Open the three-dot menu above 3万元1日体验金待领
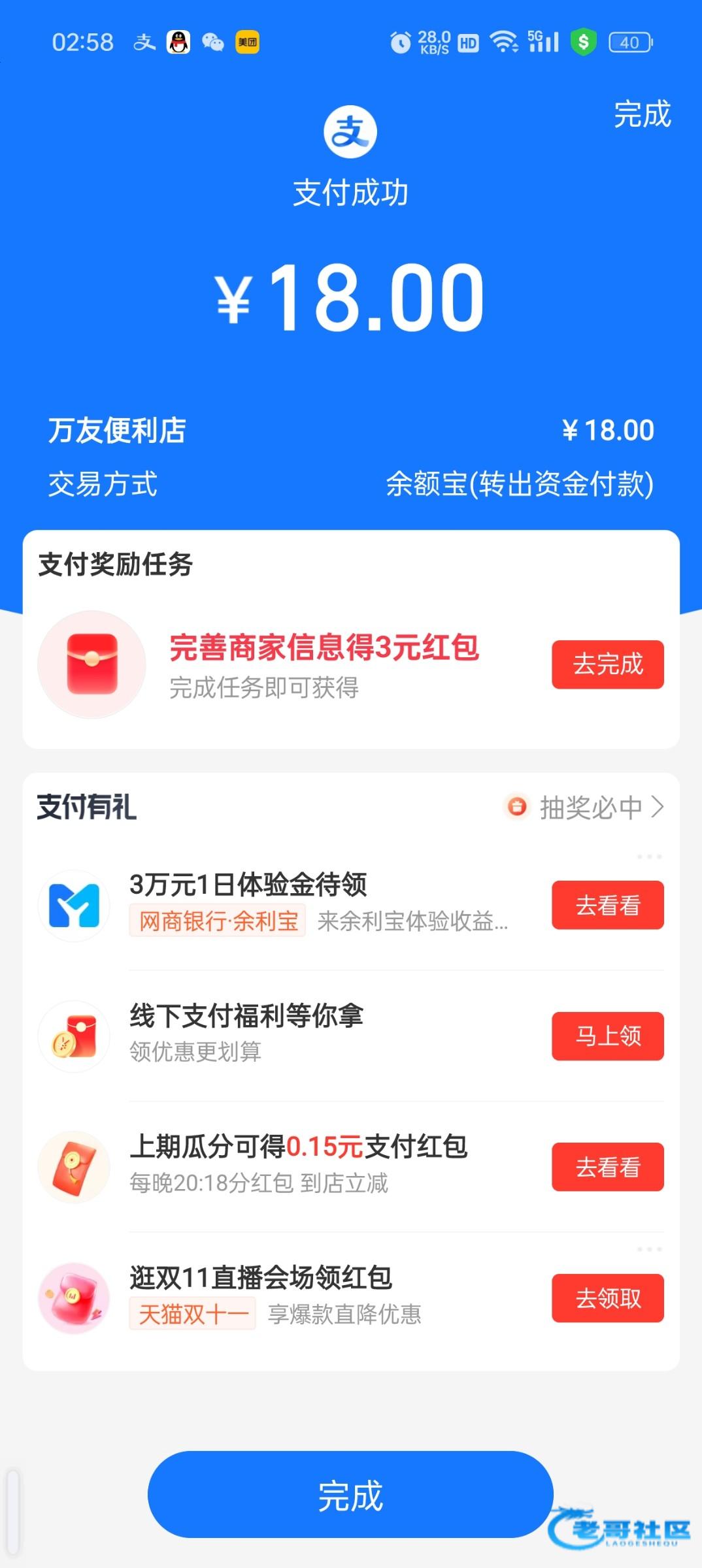The width and height of the screenshot is (702, 1568). tap(649, 857)
